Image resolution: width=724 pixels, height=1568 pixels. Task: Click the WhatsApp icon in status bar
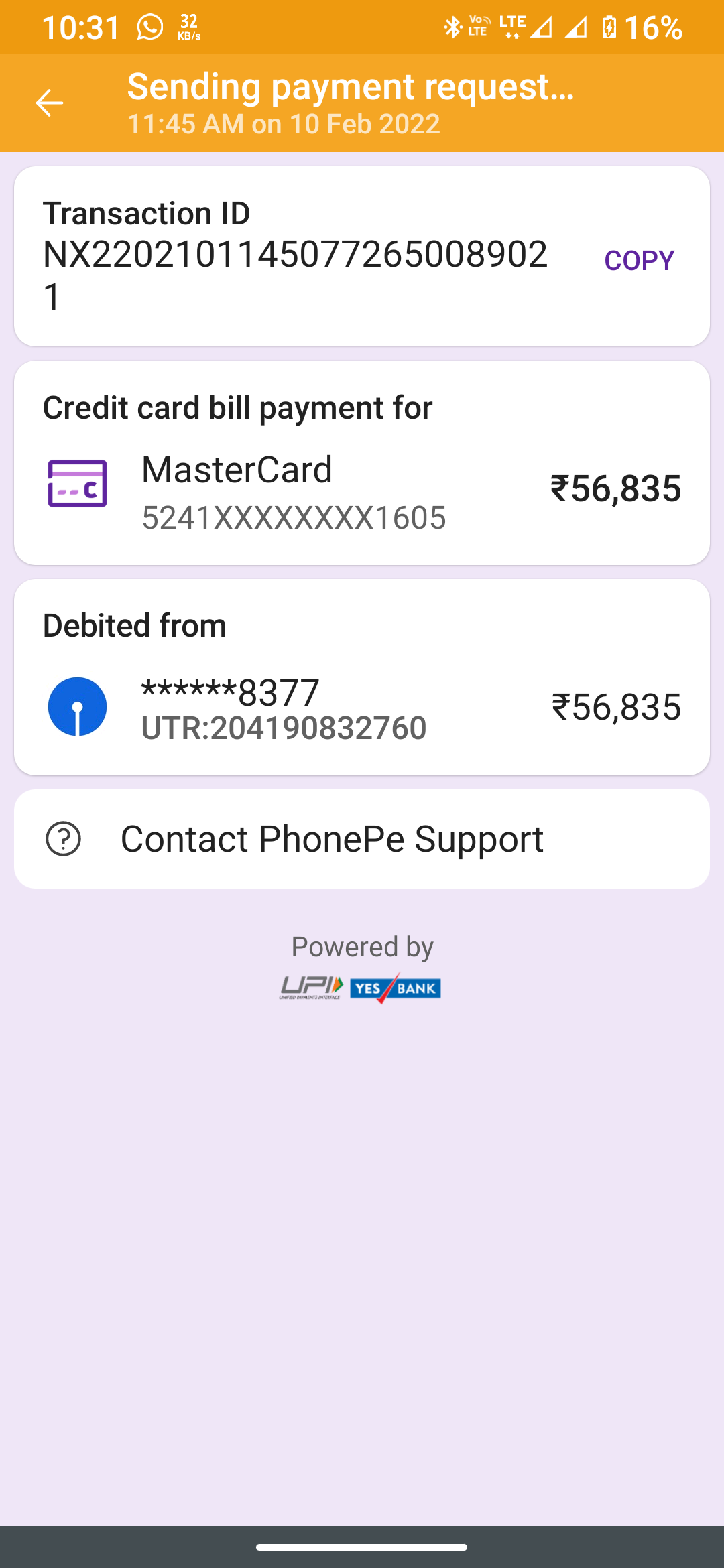pyautogui.click(x=149, y=27)
